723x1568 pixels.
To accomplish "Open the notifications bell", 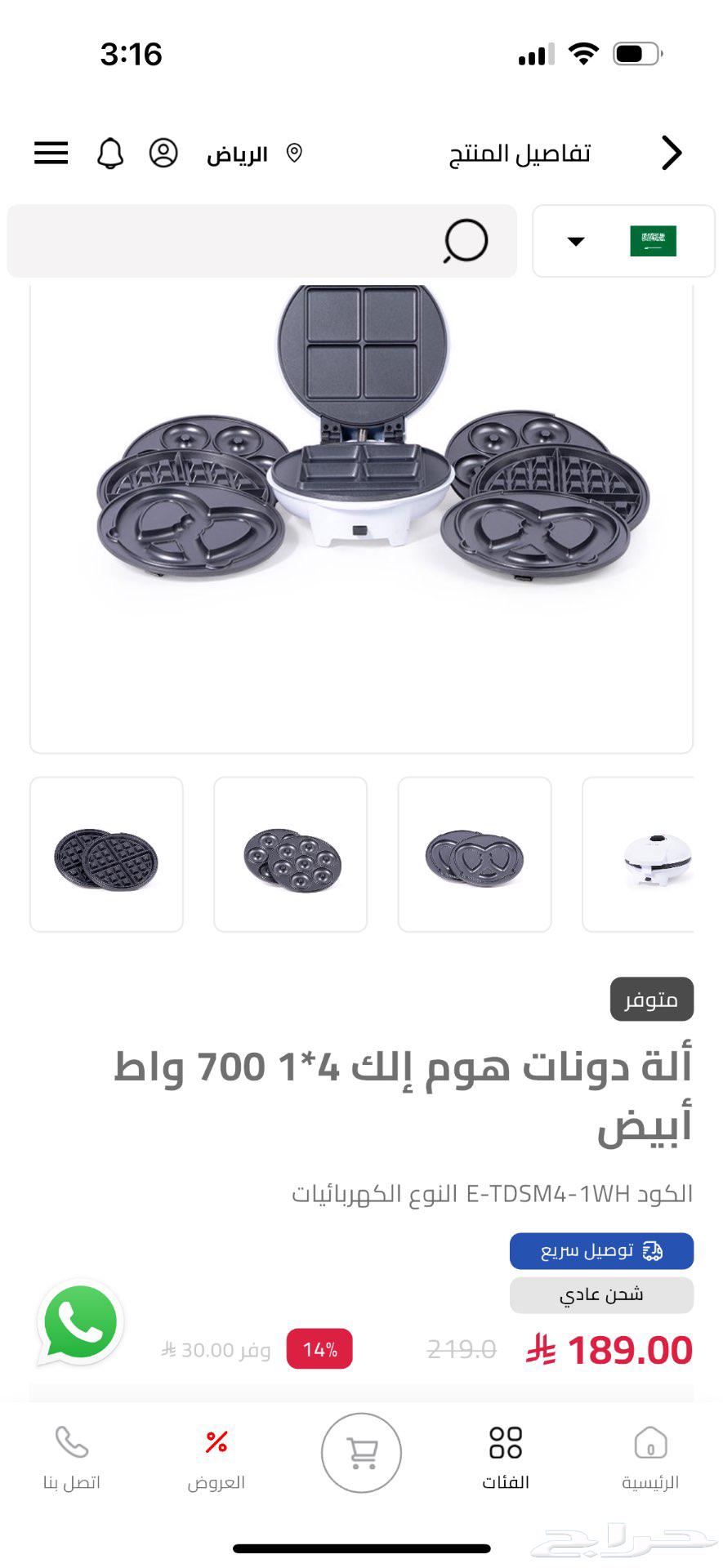I will coord(109,153).
